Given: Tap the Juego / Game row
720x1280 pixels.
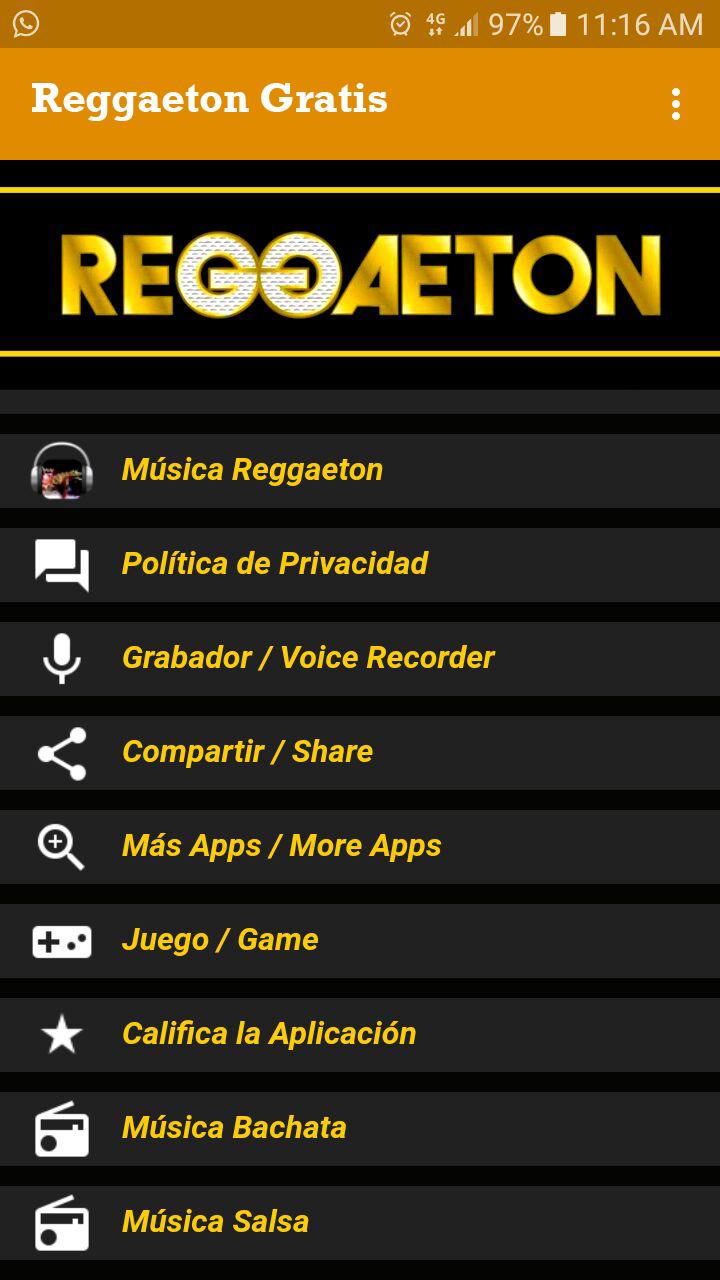Looking at the screenshot, I should (360, 940).
